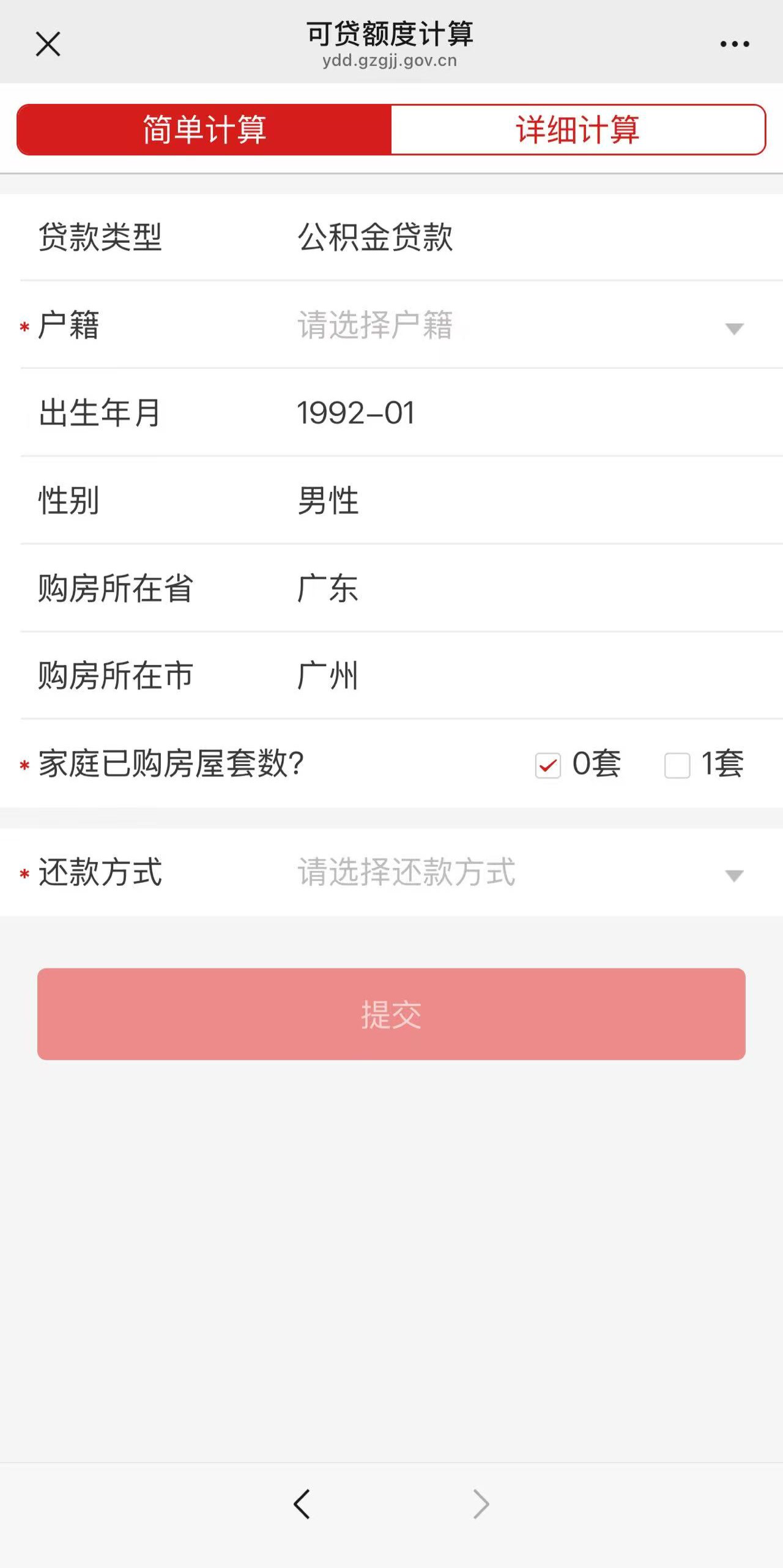Switch to the 详细计算 tab

pos(577,130)
